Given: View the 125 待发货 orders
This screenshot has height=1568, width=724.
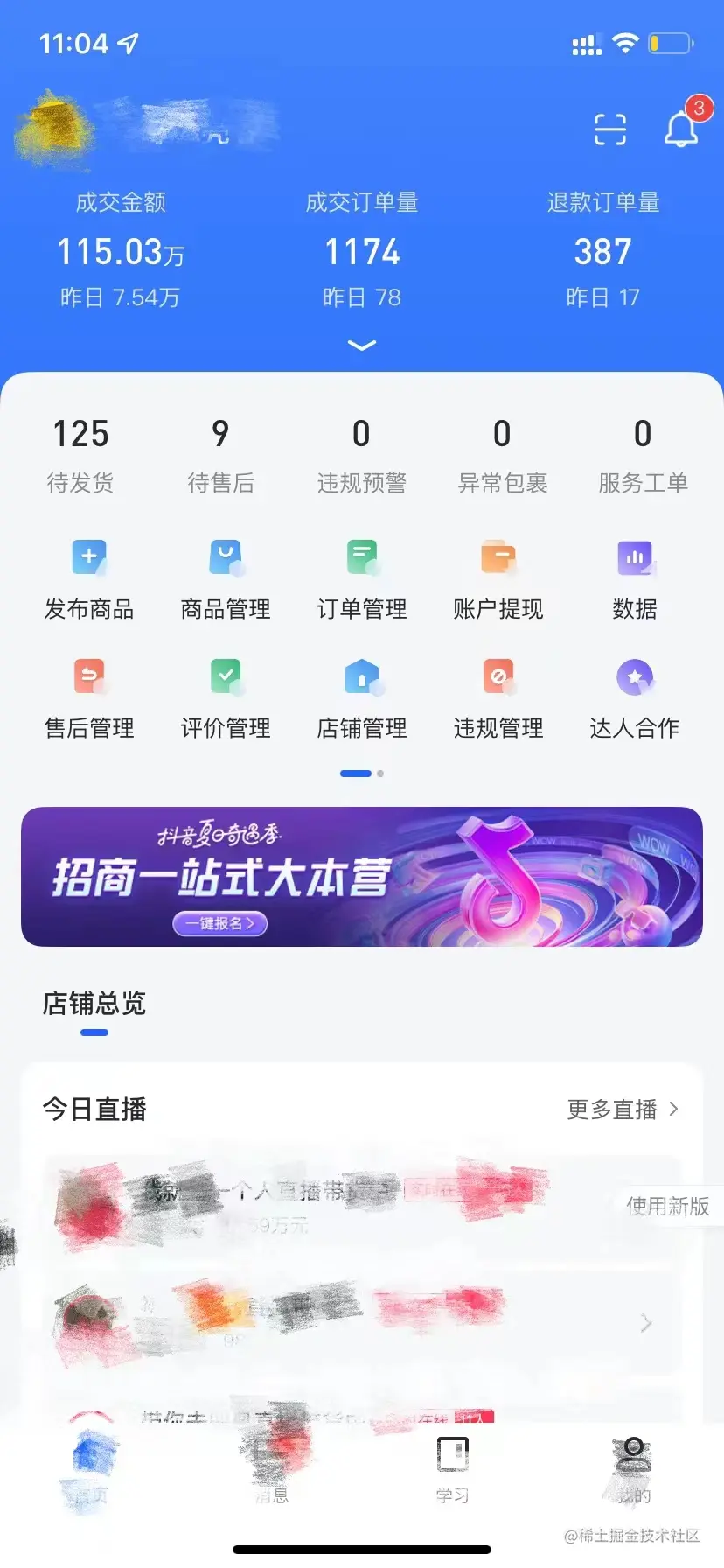Looking at the screenshot, I should (x=80, y=455).
